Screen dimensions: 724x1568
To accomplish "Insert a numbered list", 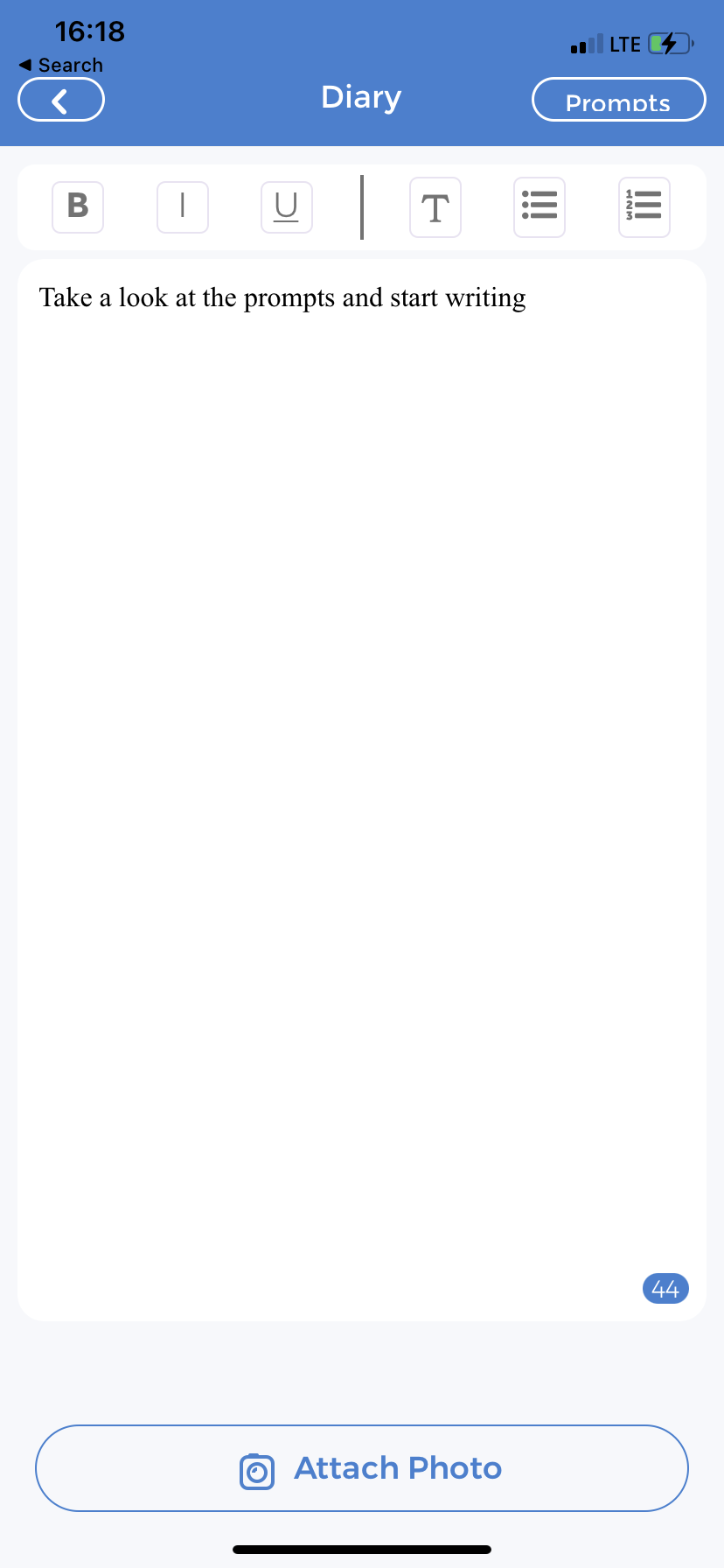I will coord(644,207).
